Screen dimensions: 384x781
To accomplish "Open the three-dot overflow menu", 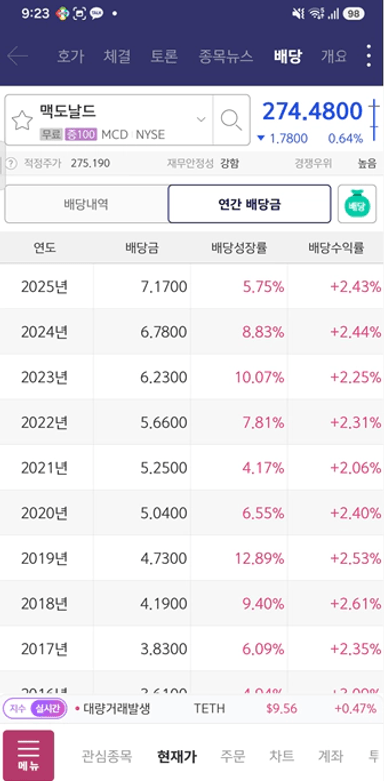I will [x=369, y=56].
